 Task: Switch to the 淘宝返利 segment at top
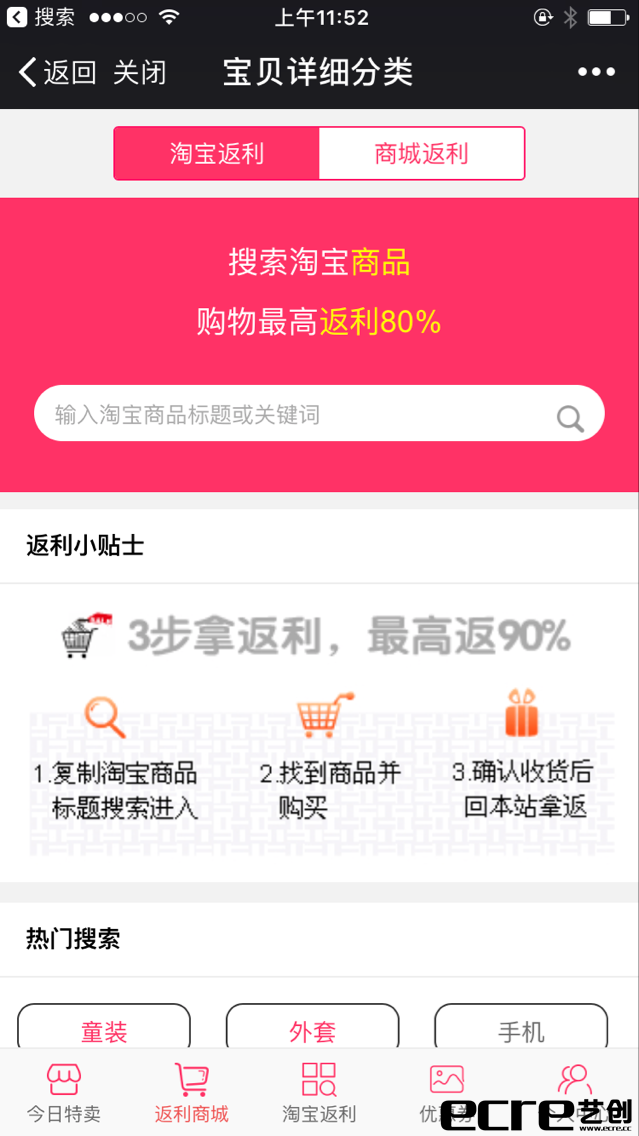click(217, 154)
